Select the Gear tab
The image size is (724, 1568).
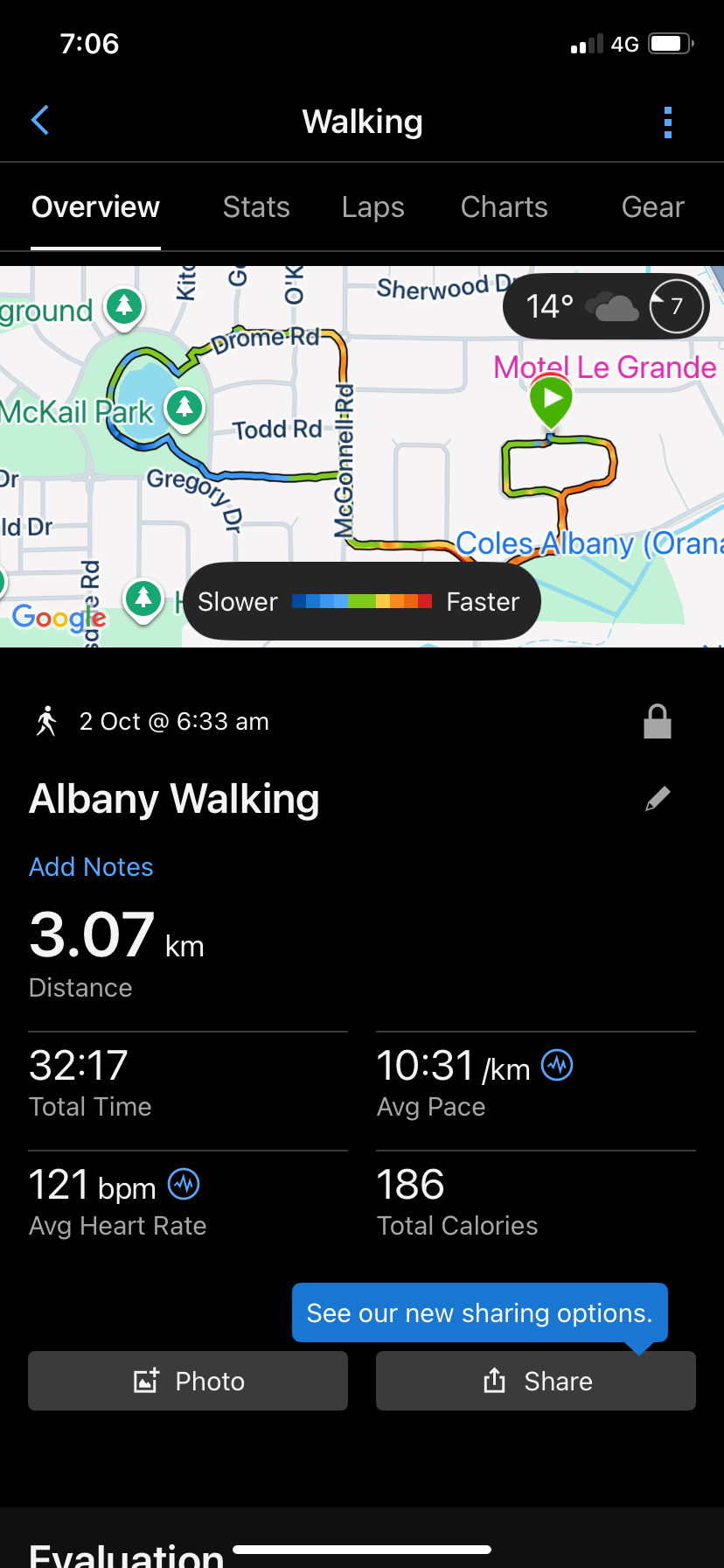652,207
